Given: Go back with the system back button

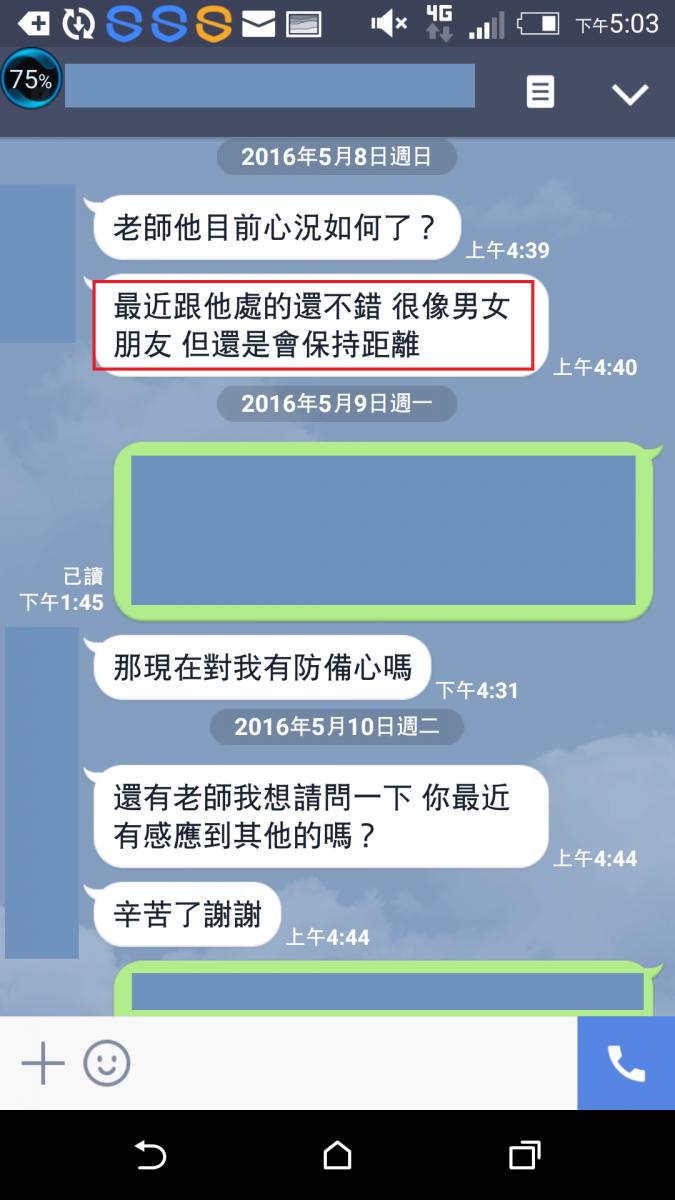Looking at the screenshot, I should [x=150, y=1156].
